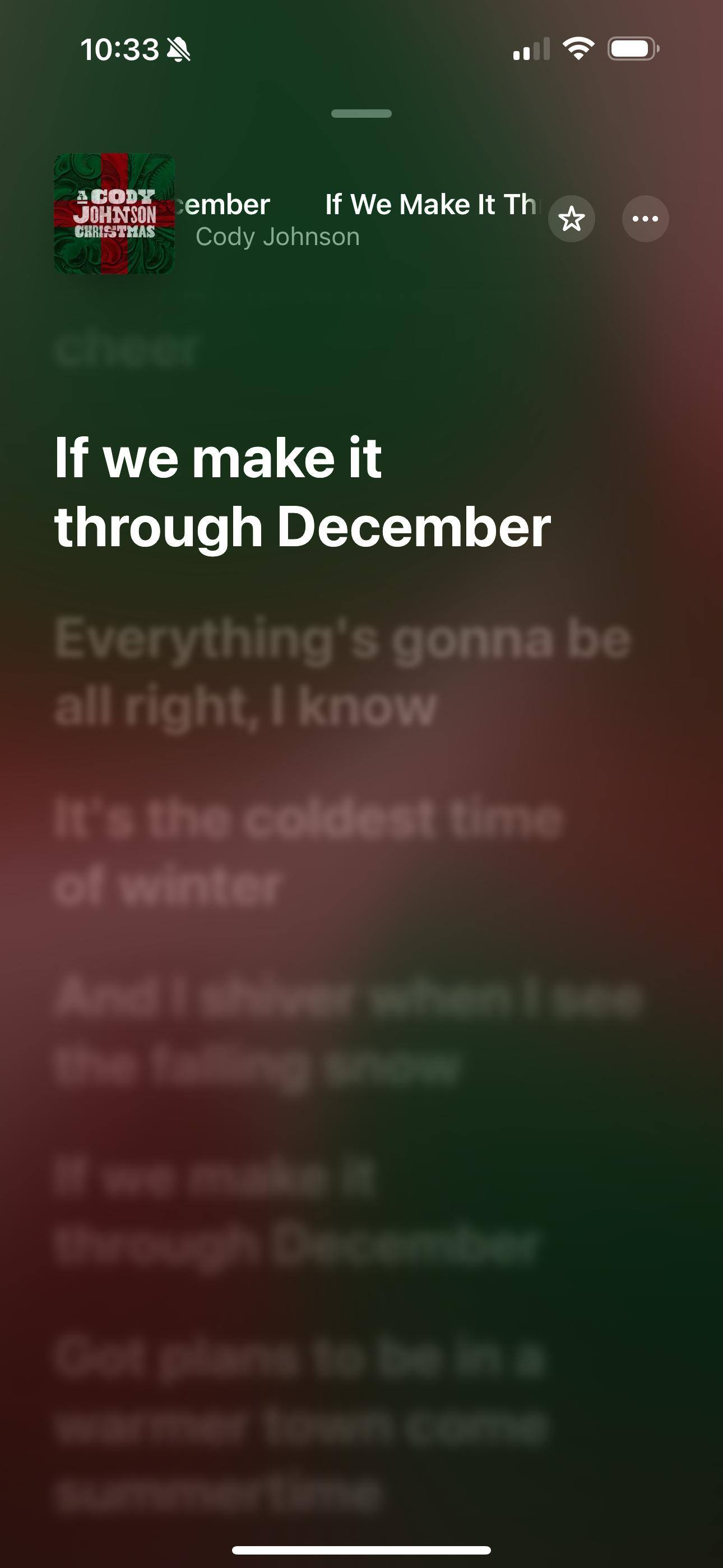
Task: Favorite the song with the star icon
Action: (x=571, y=219)
